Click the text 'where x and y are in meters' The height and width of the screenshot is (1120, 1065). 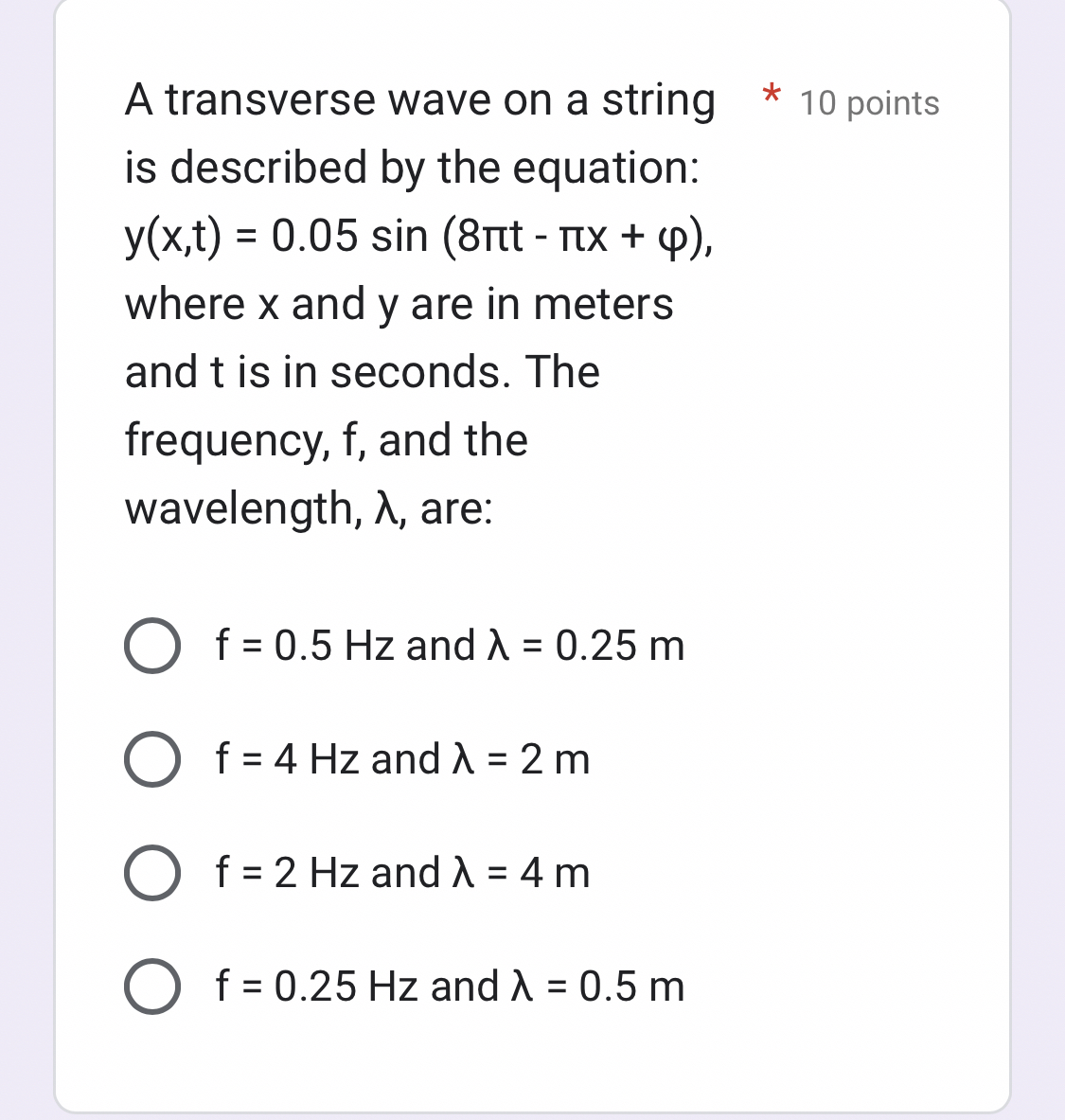[x=399, y=304]
